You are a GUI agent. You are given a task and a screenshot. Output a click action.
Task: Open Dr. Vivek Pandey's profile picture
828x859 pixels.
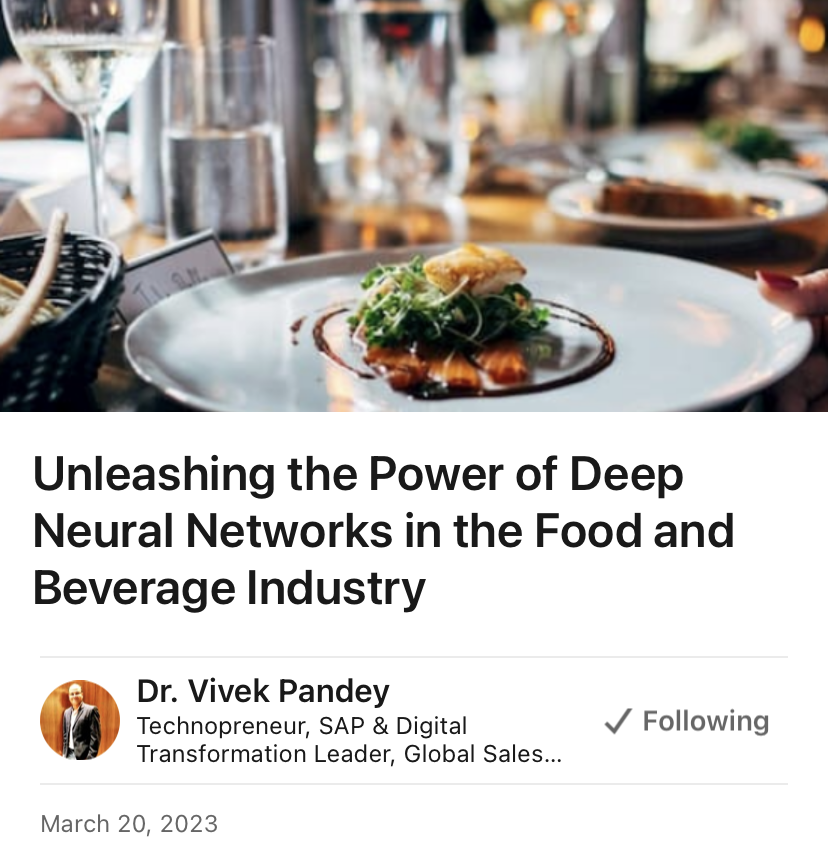tap(80, 720)
